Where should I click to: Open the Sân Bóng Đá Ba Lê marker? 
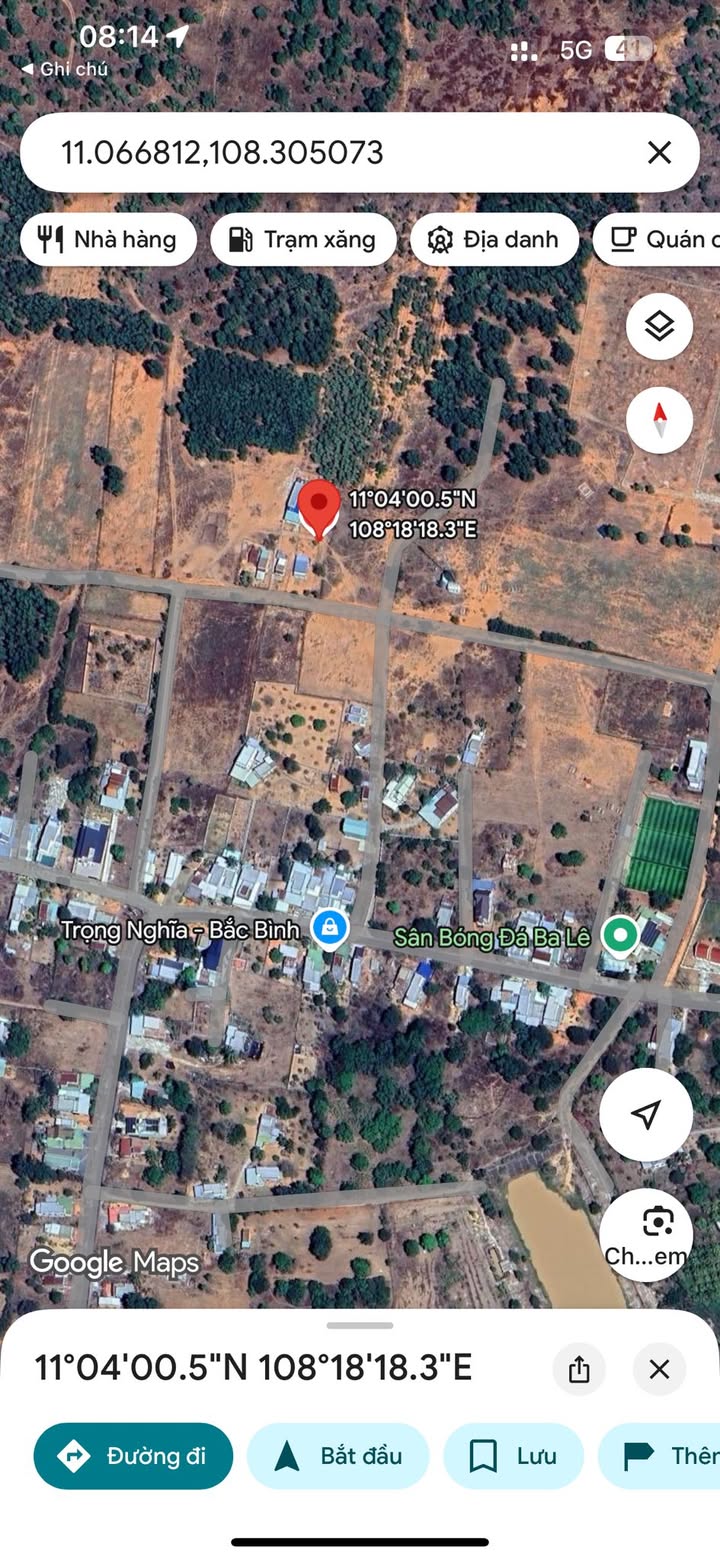coord(621,936)
